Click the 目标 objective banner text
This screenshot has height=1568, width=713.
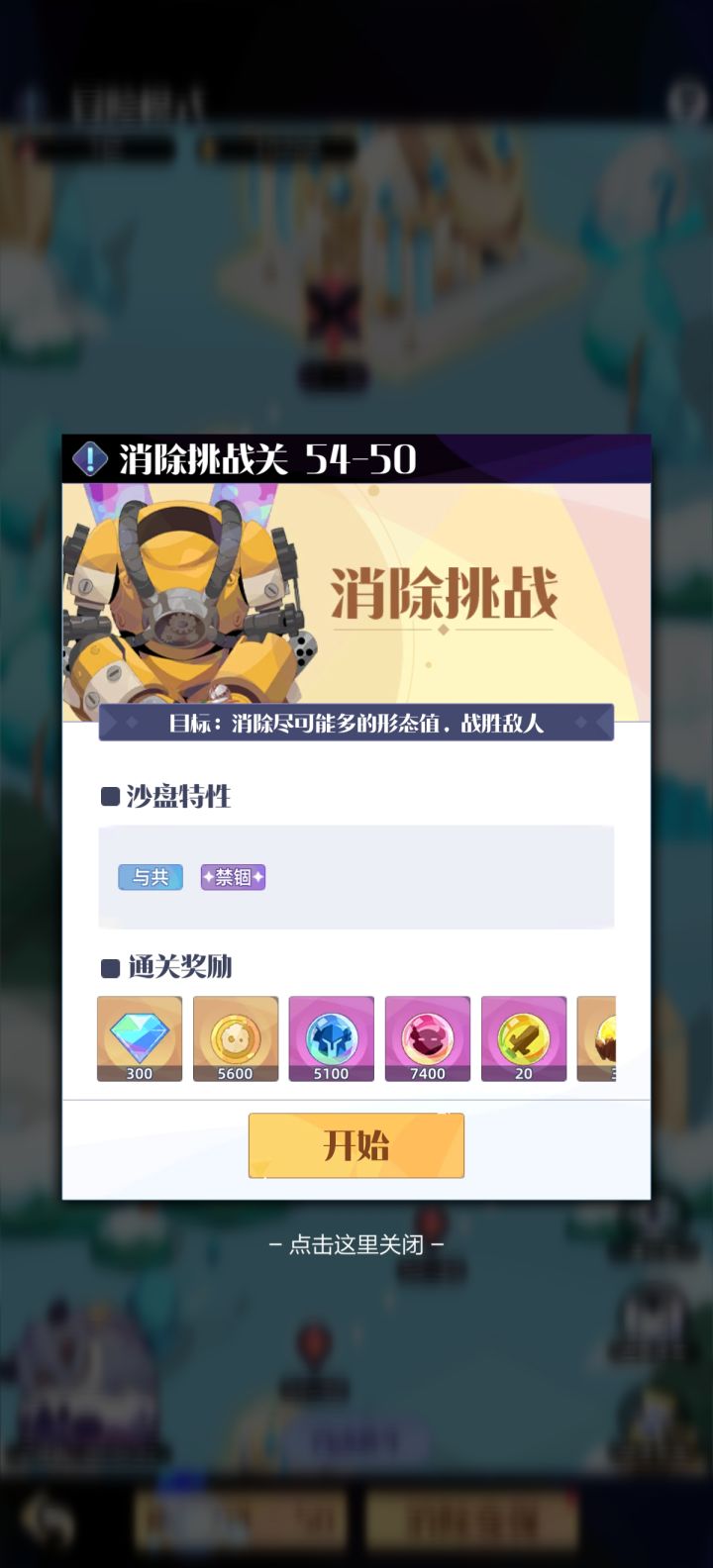[356, 725]
